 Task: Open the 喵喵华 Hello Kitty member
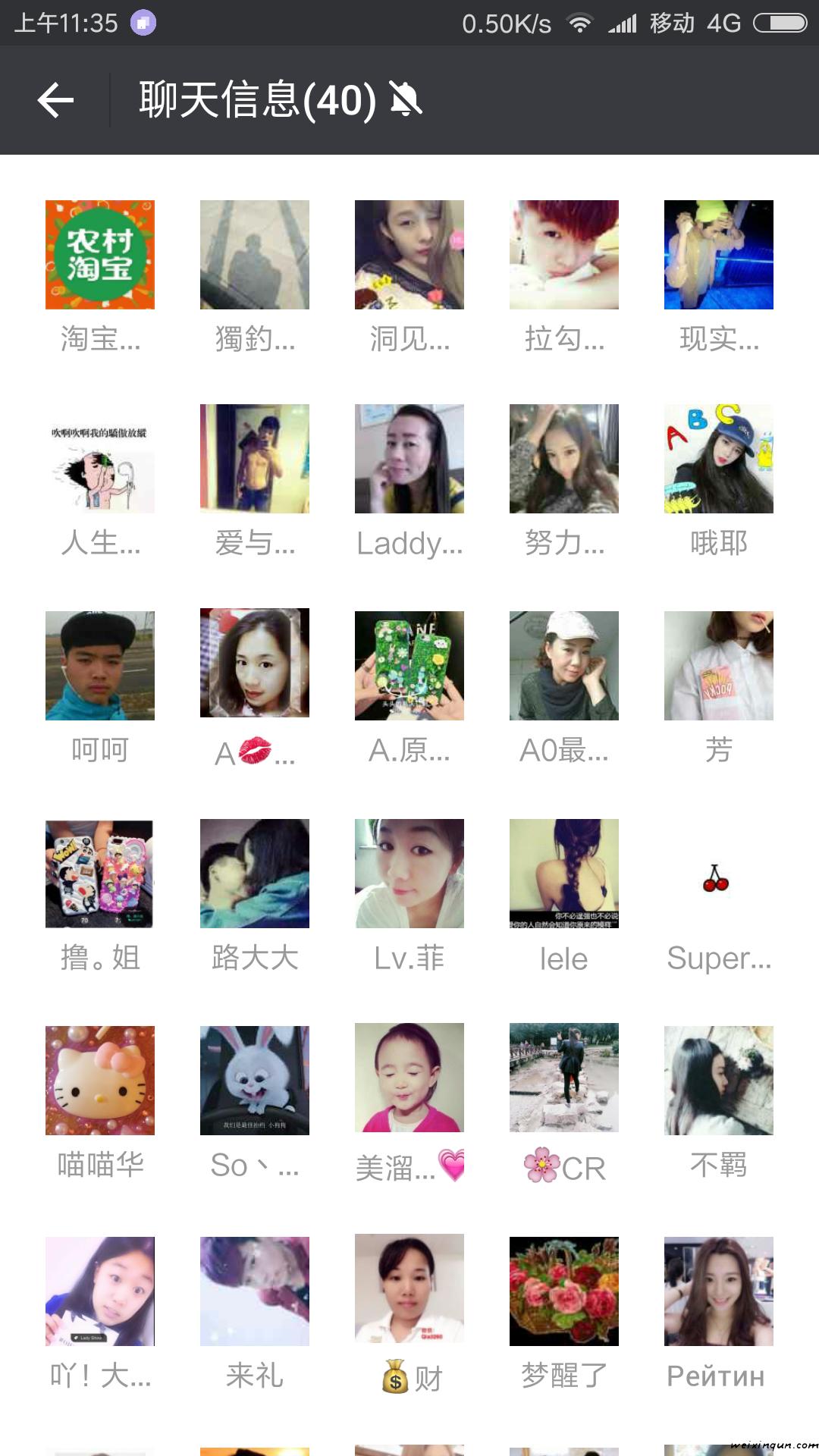(100, 1081)
